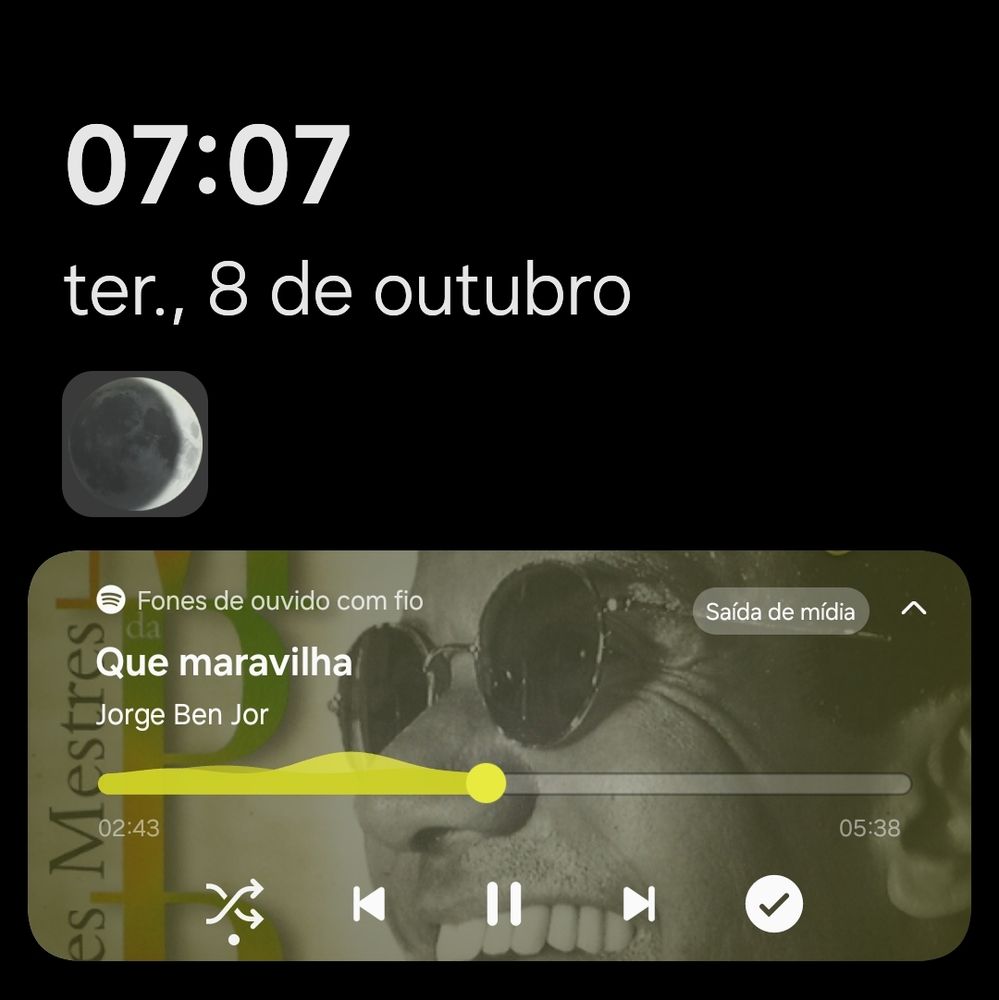Pause the song Que maravilha
999x1000 pixels.
point(503,904)
